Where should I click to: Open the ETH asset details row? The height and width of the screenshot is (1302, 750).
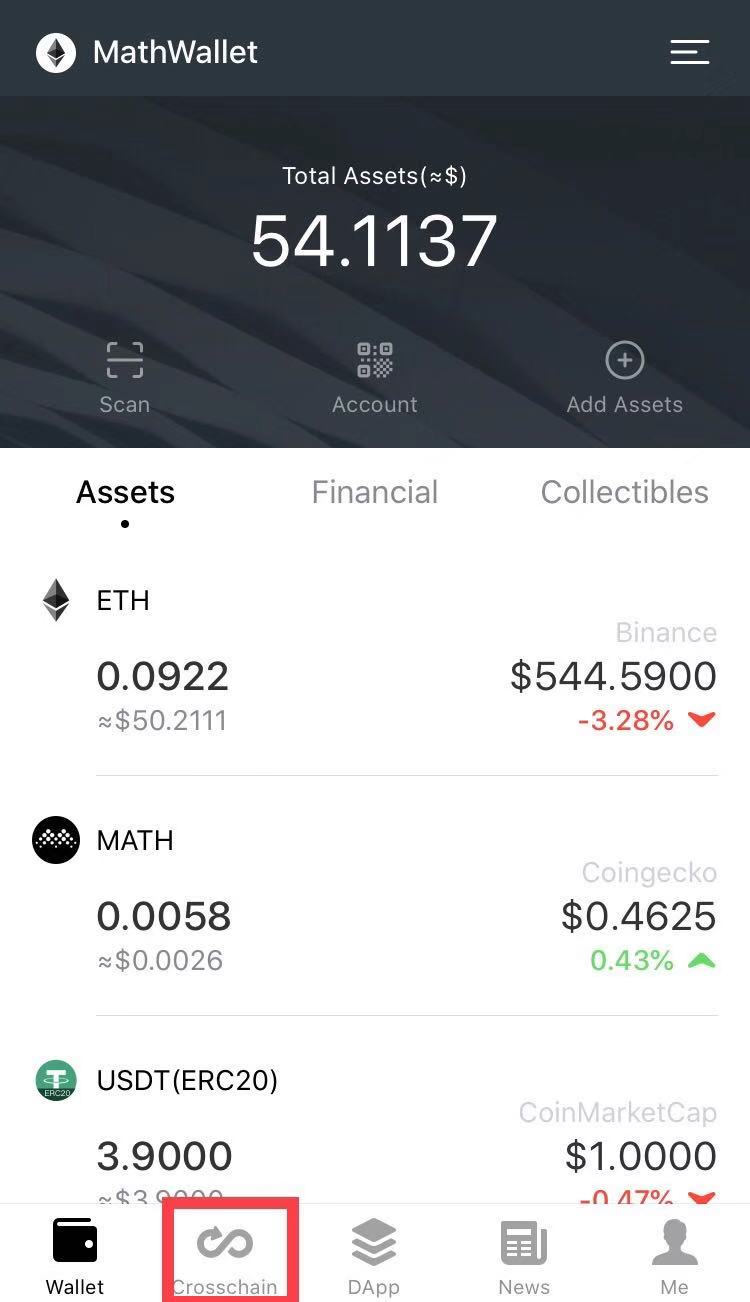[374, 660]
